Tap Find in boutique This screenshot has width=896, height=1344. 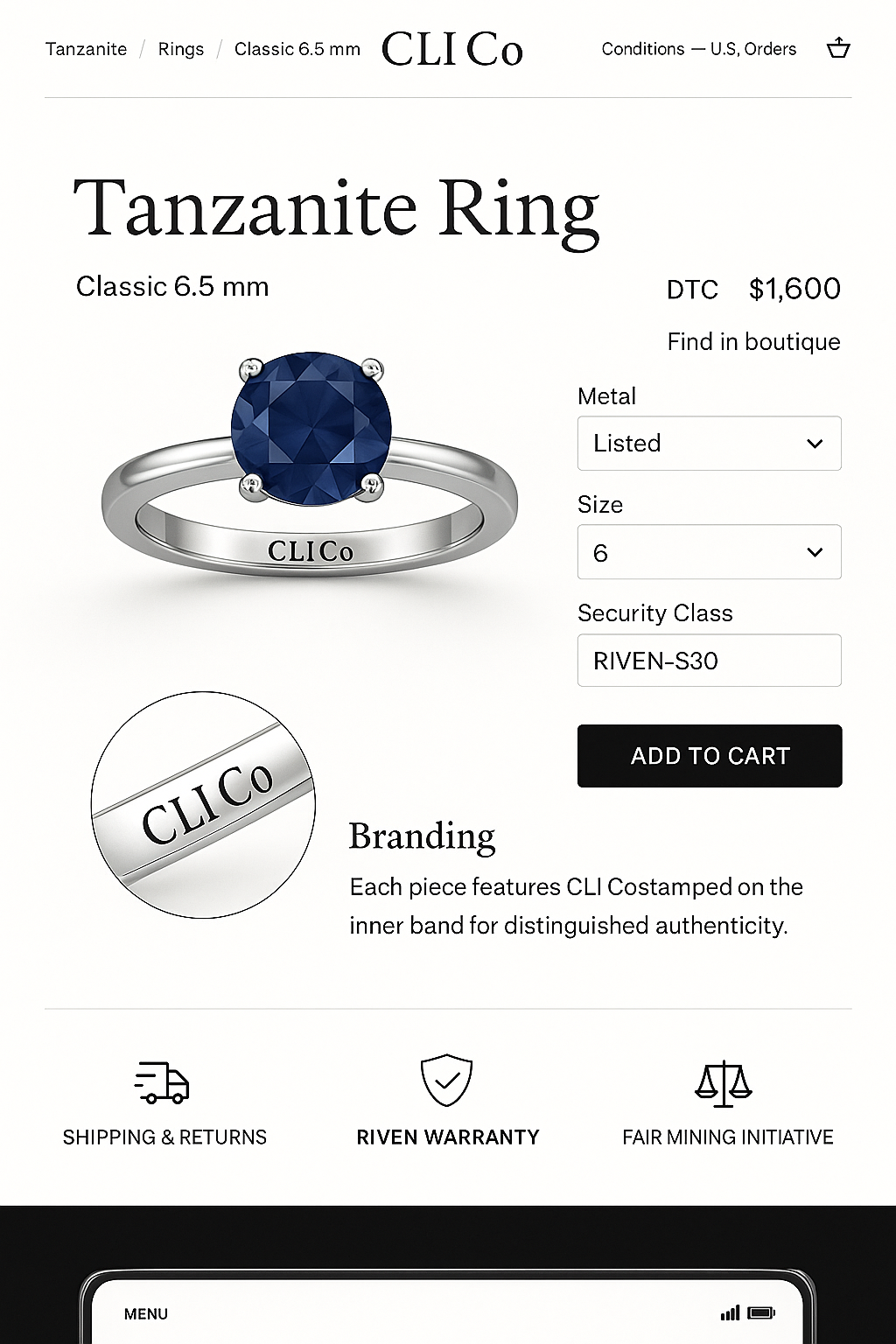point(753,341)
